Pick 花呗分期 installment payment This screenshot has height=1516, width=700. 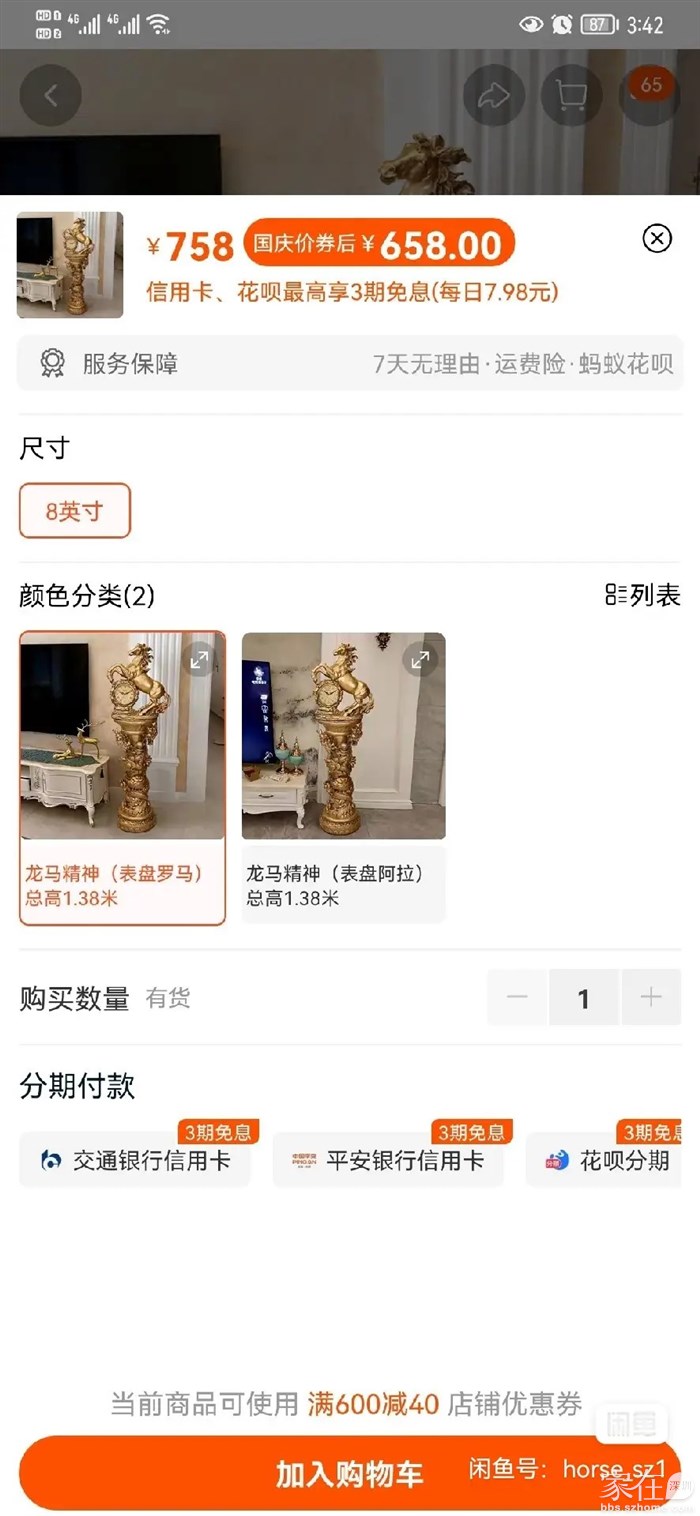[x=610, y=1160]
